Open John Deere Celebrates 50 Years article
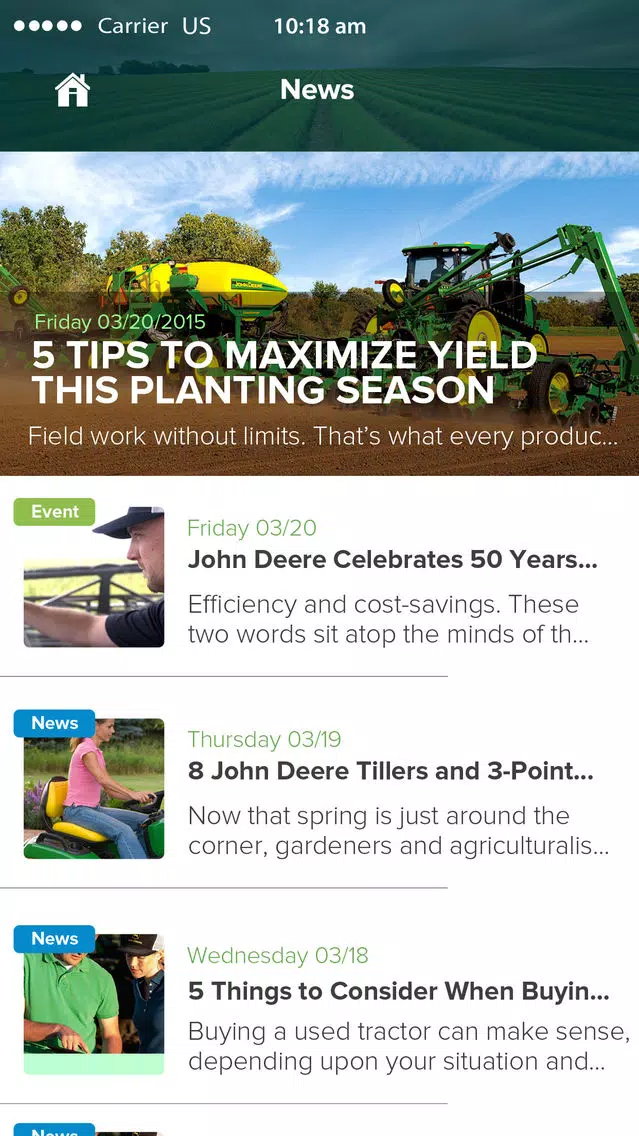This screenshot has width=639, height=1136. tap(320, 577)
